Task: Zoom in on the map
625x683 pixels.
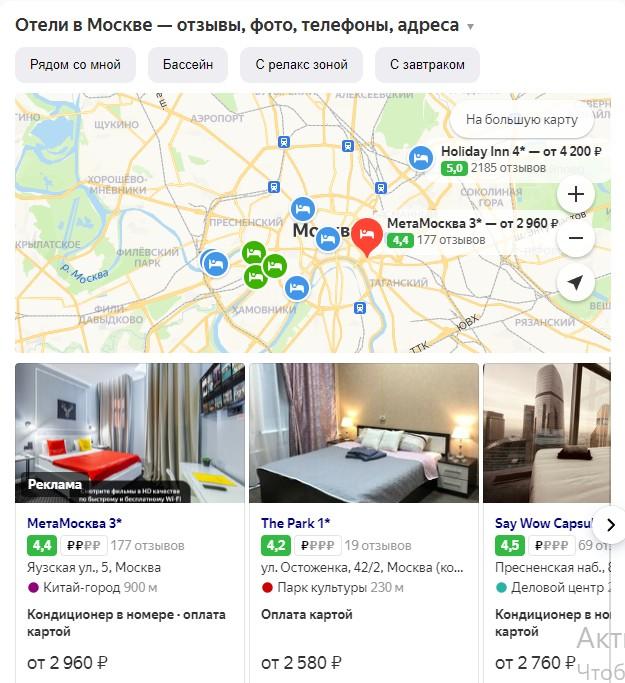Action: (575, 194)
